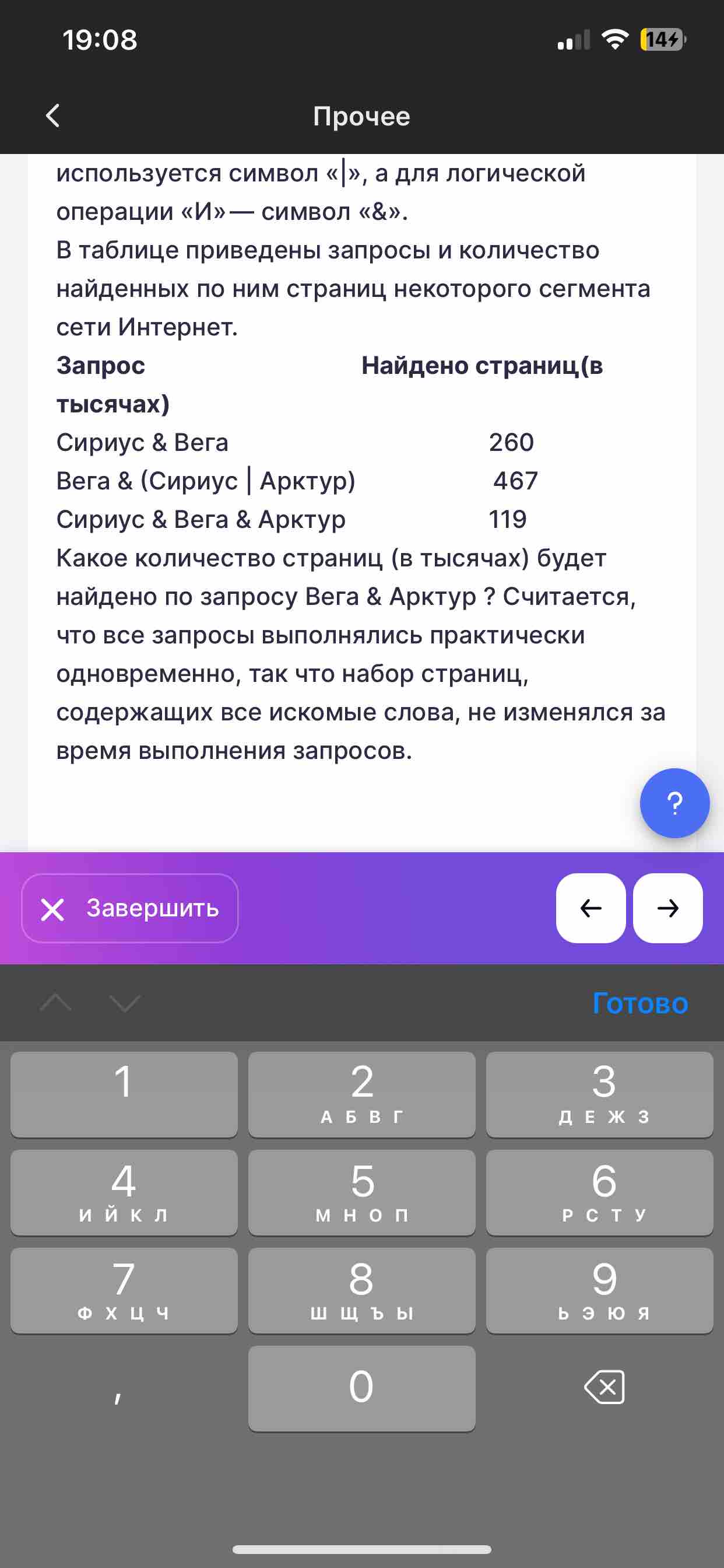
Task: Go to the previous question arrow
Action: coord(590,908)
